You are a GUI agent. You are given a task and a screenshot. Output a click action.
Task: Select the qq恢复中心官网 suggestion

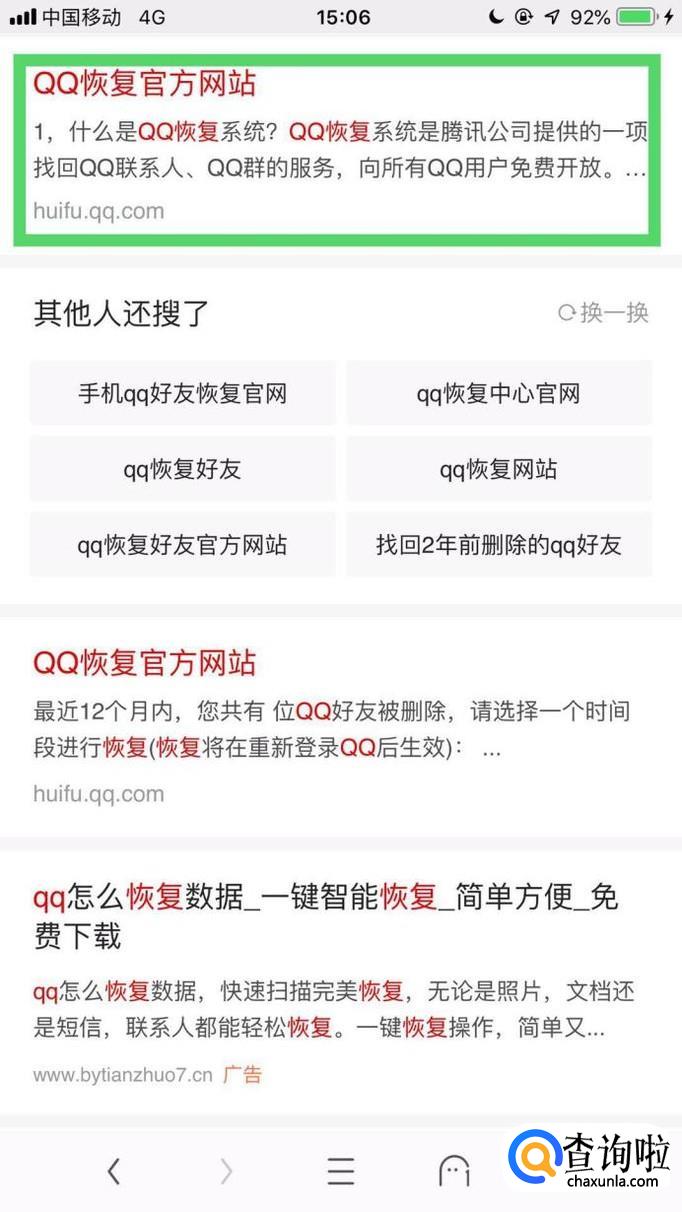(x=498, y=393)
